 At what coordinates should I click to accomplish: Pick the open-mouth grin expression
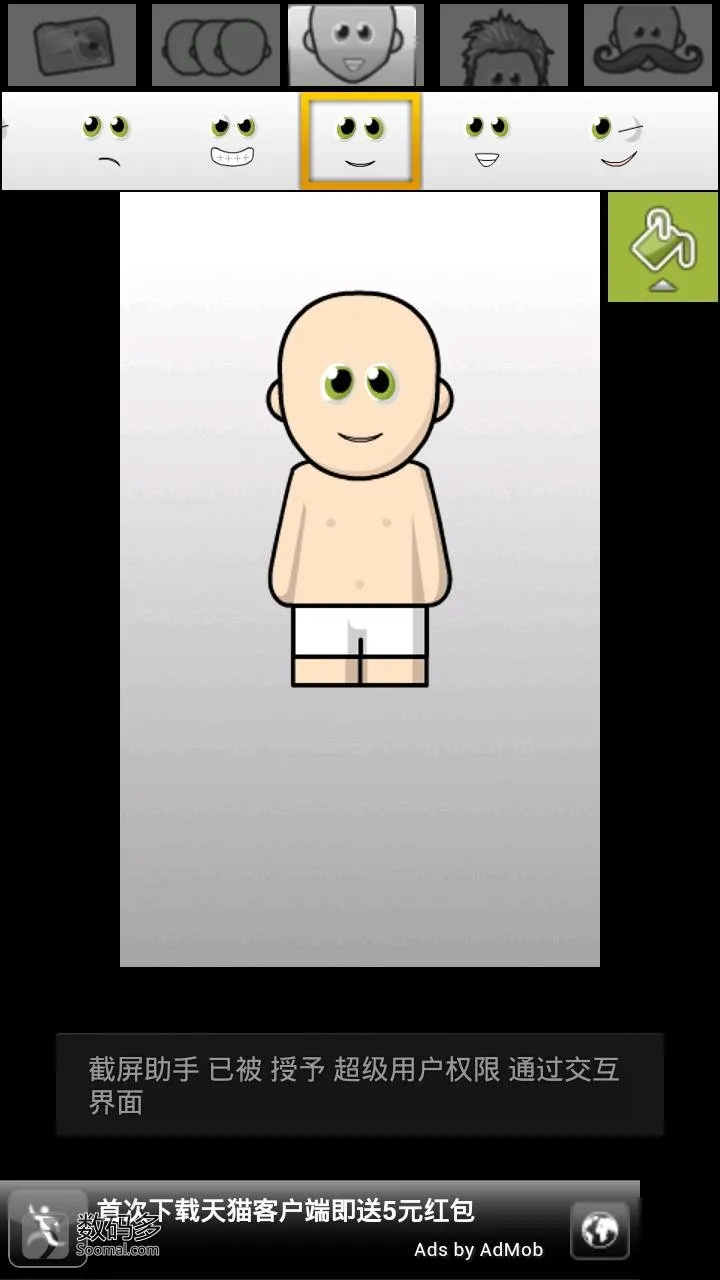(487, 141)
